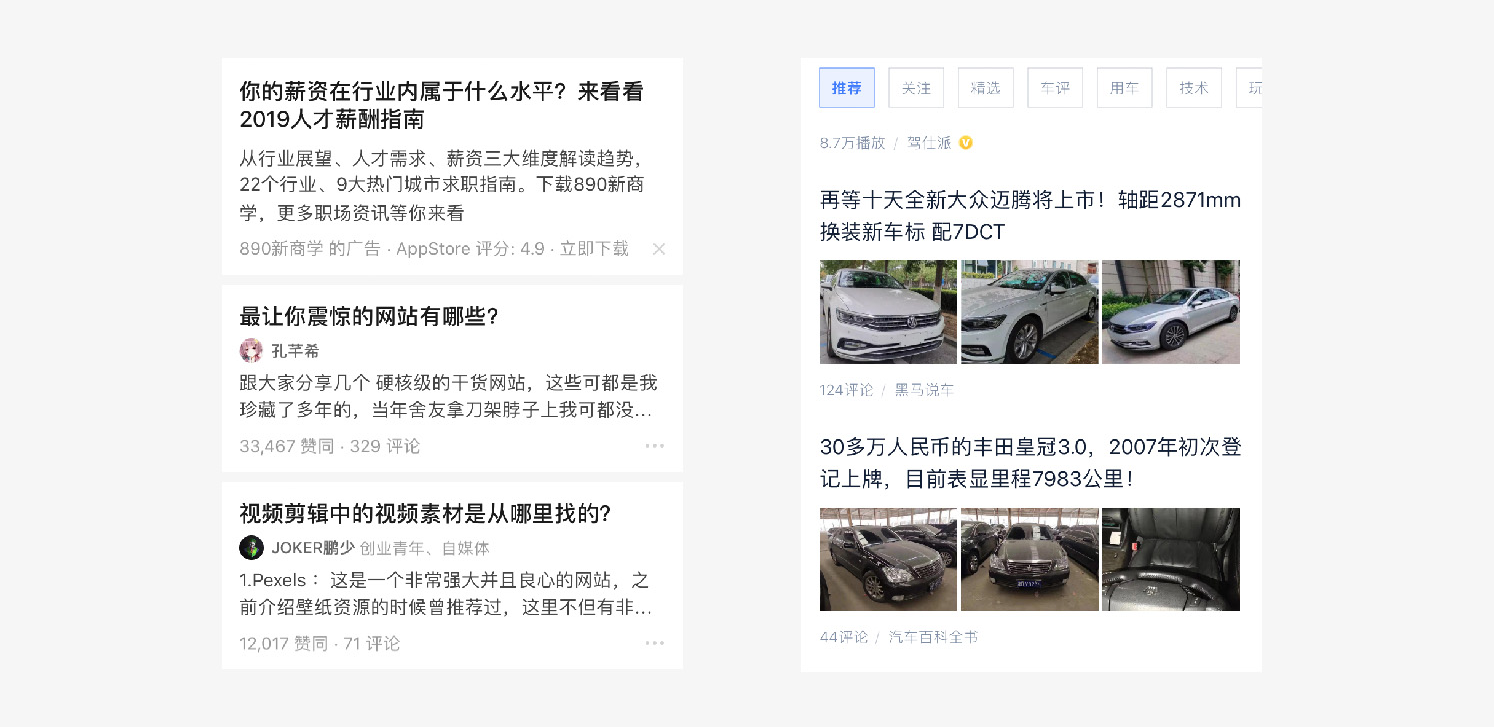Select the 推荐 tab
Image resolution: width=1494 pixels, height=727 pixels.
[x=847, y=88]
